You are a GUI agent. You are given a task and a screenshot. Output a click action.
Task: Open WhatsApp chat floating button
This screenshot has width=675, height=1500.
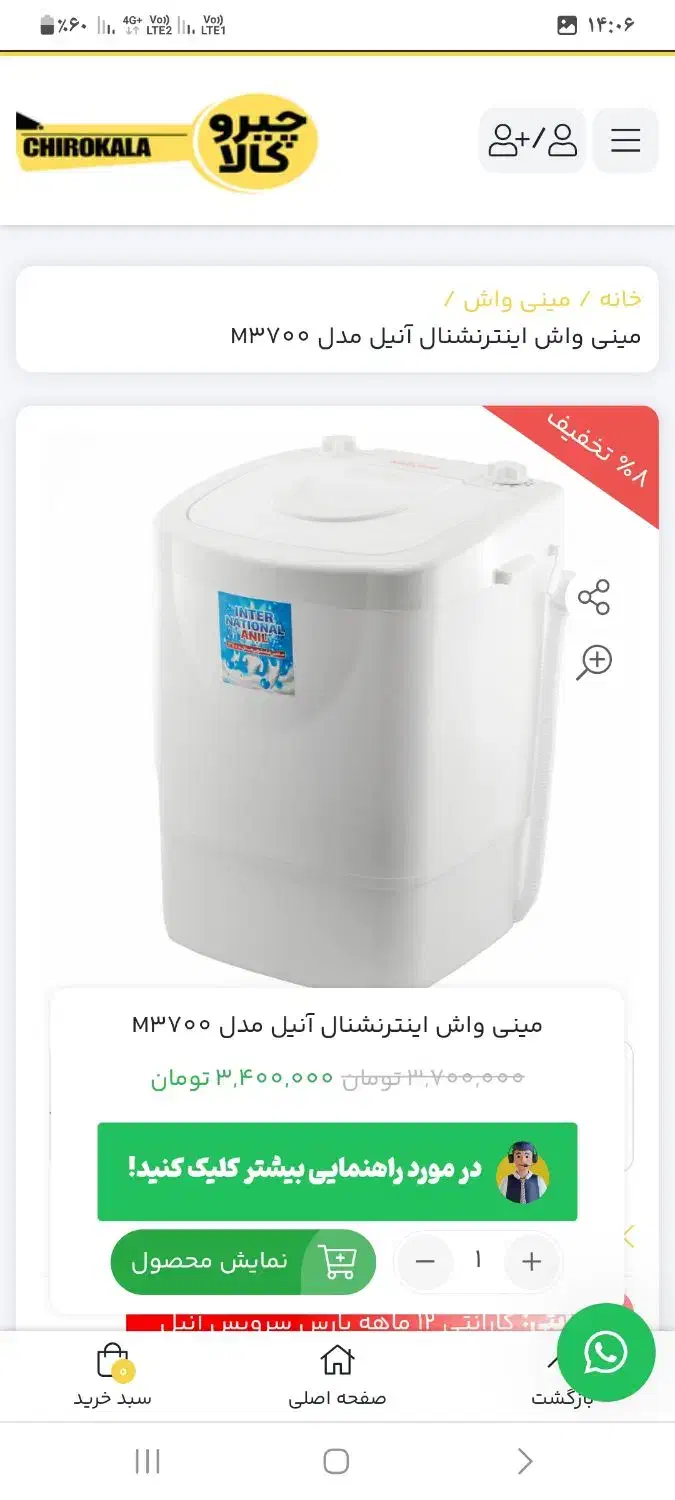pos(605,1353)
